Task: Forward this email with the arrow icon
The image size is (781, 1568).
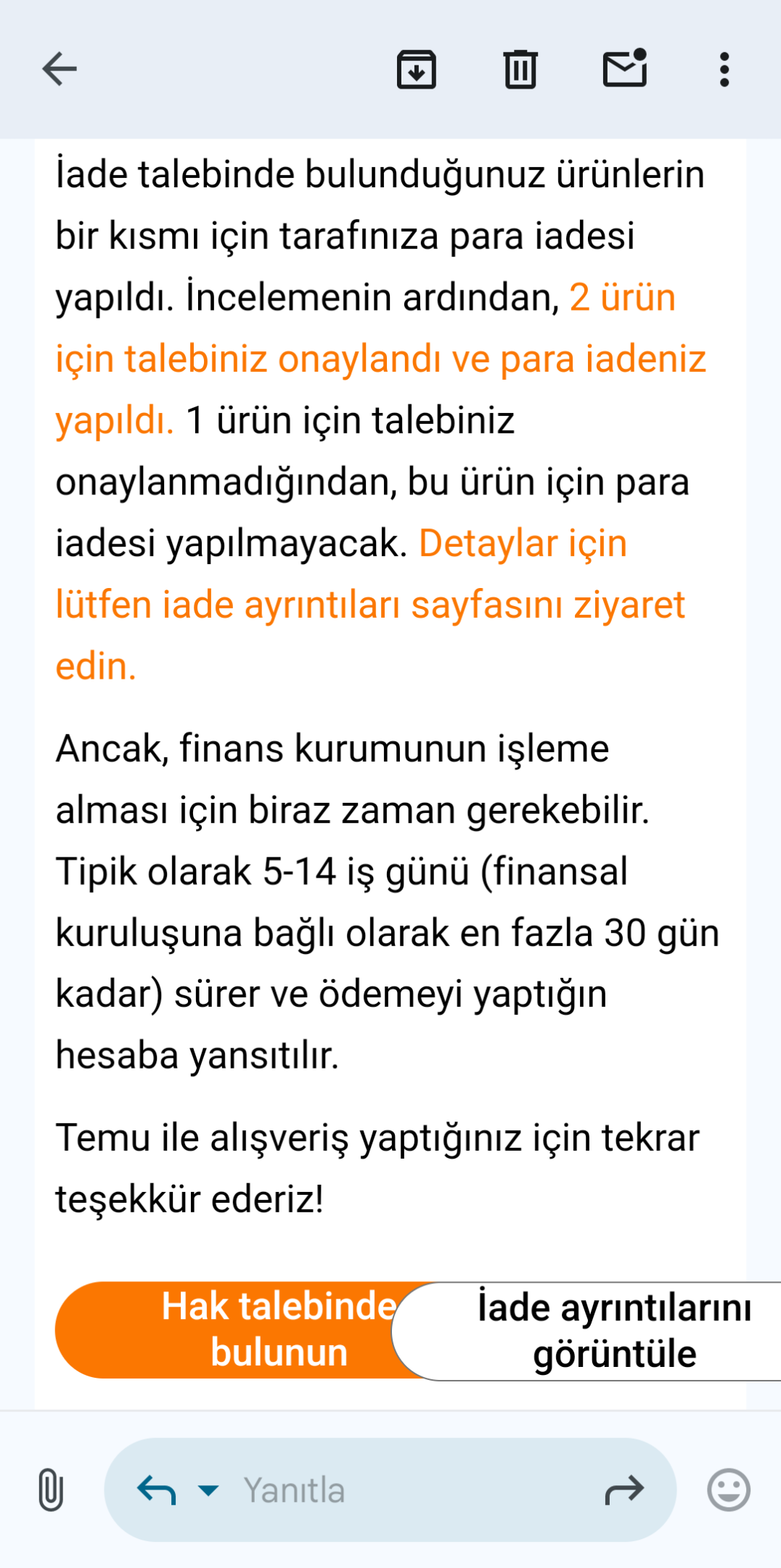Action: [x=624, y=1490]
